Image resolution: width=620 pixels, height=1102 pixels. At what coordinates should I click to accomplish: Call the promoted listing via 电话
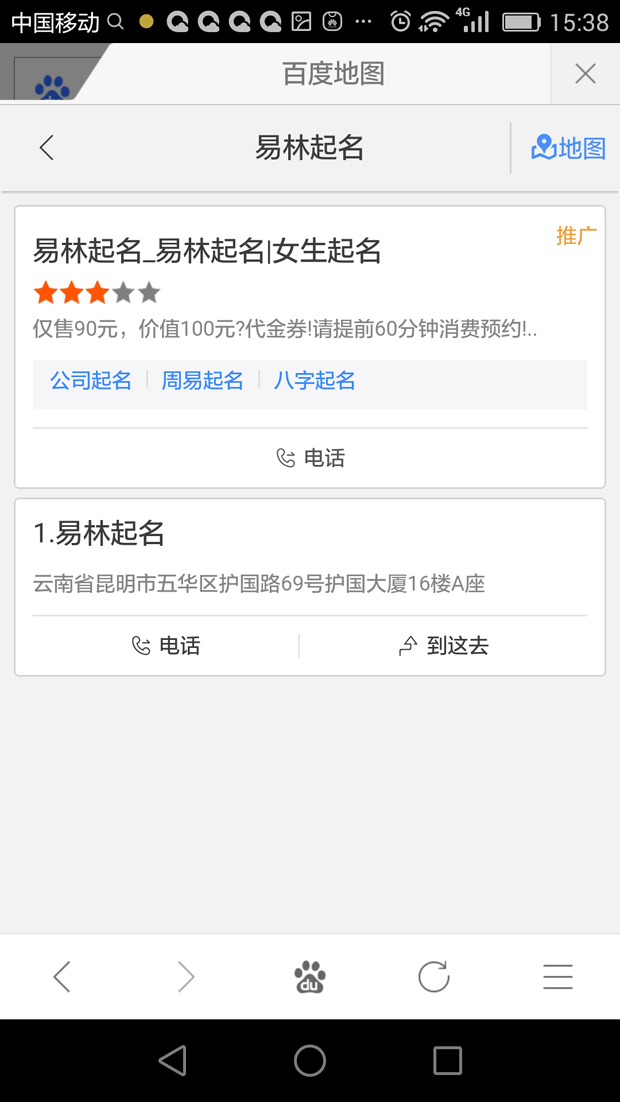tap(310, 458)
